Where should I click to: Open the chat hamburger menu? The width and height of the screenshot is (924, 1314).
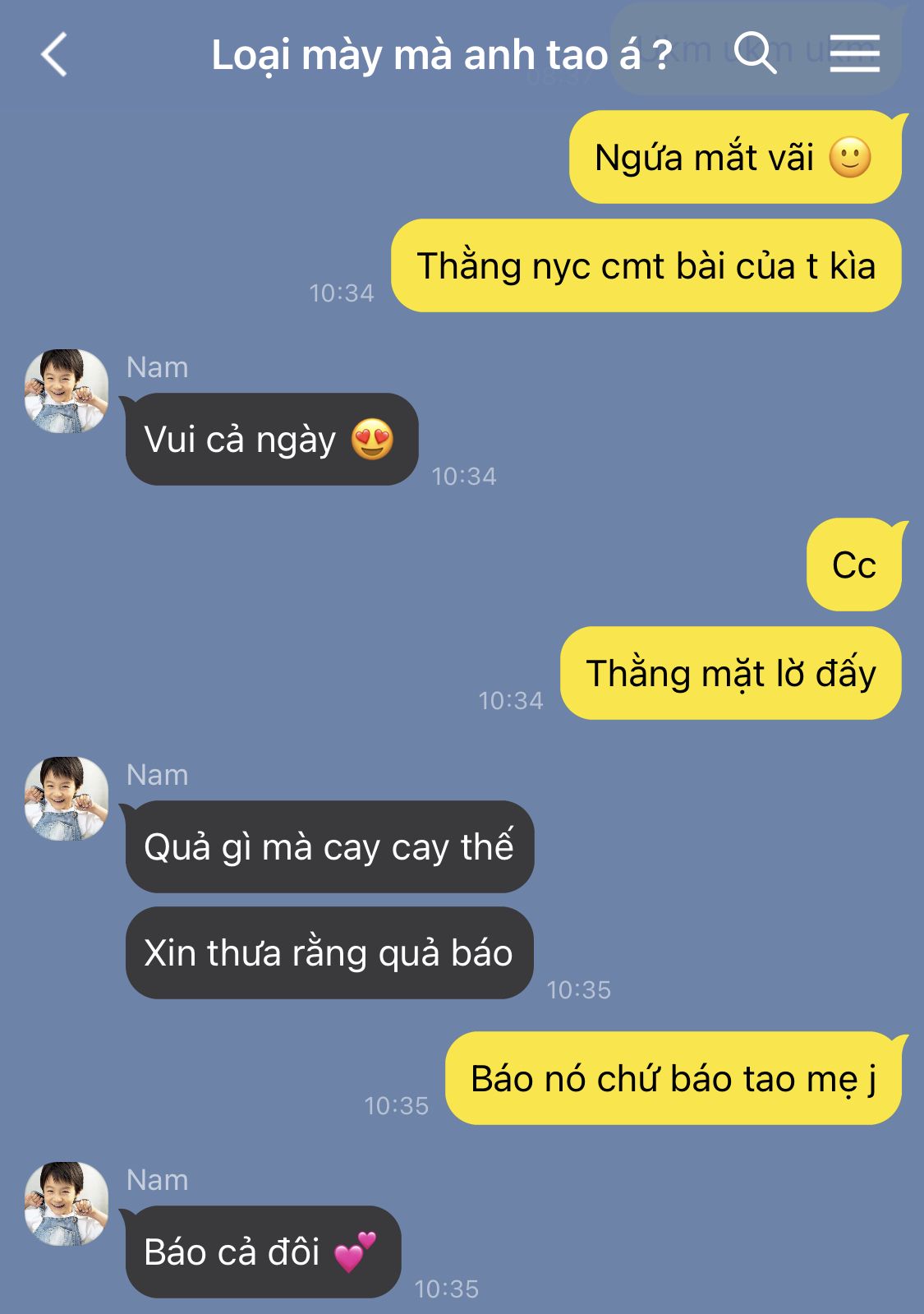(x=854, y=53)
